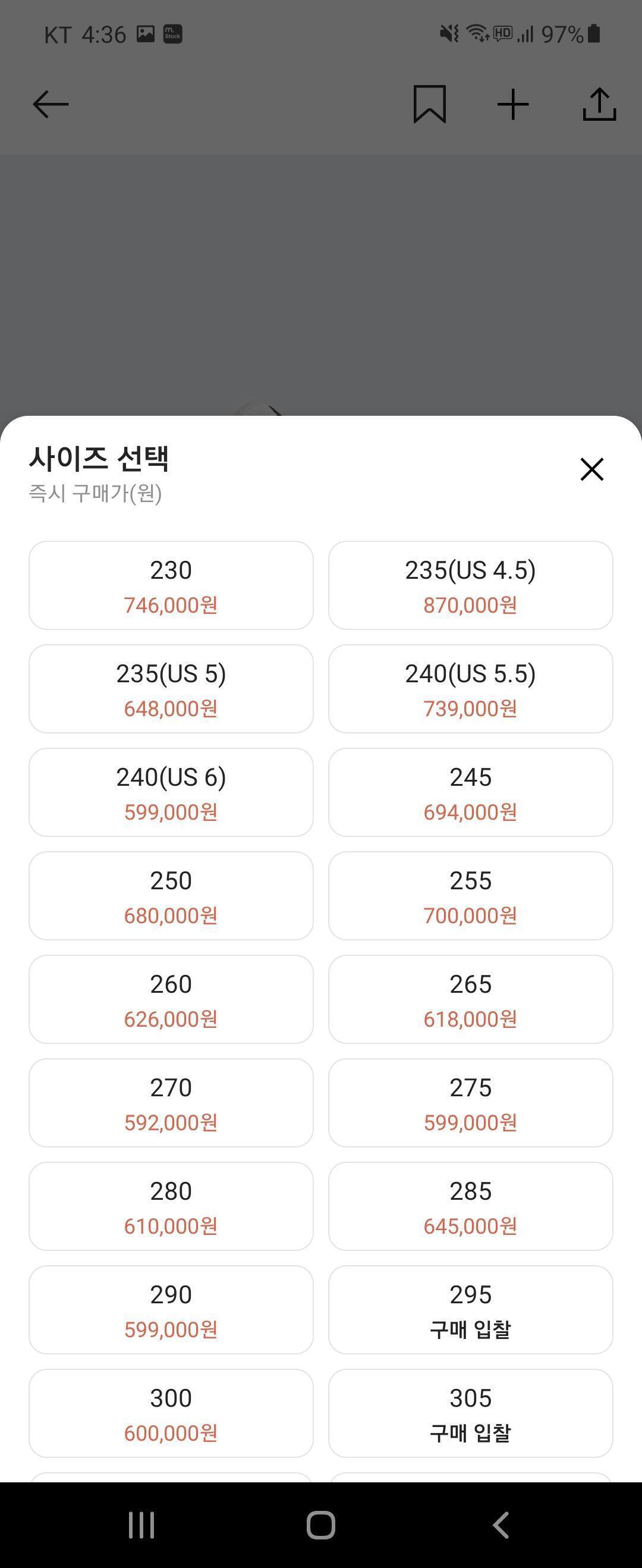Choose size 240(US 6)
This screenshot has height=1568, width=642.
point(171,792)
